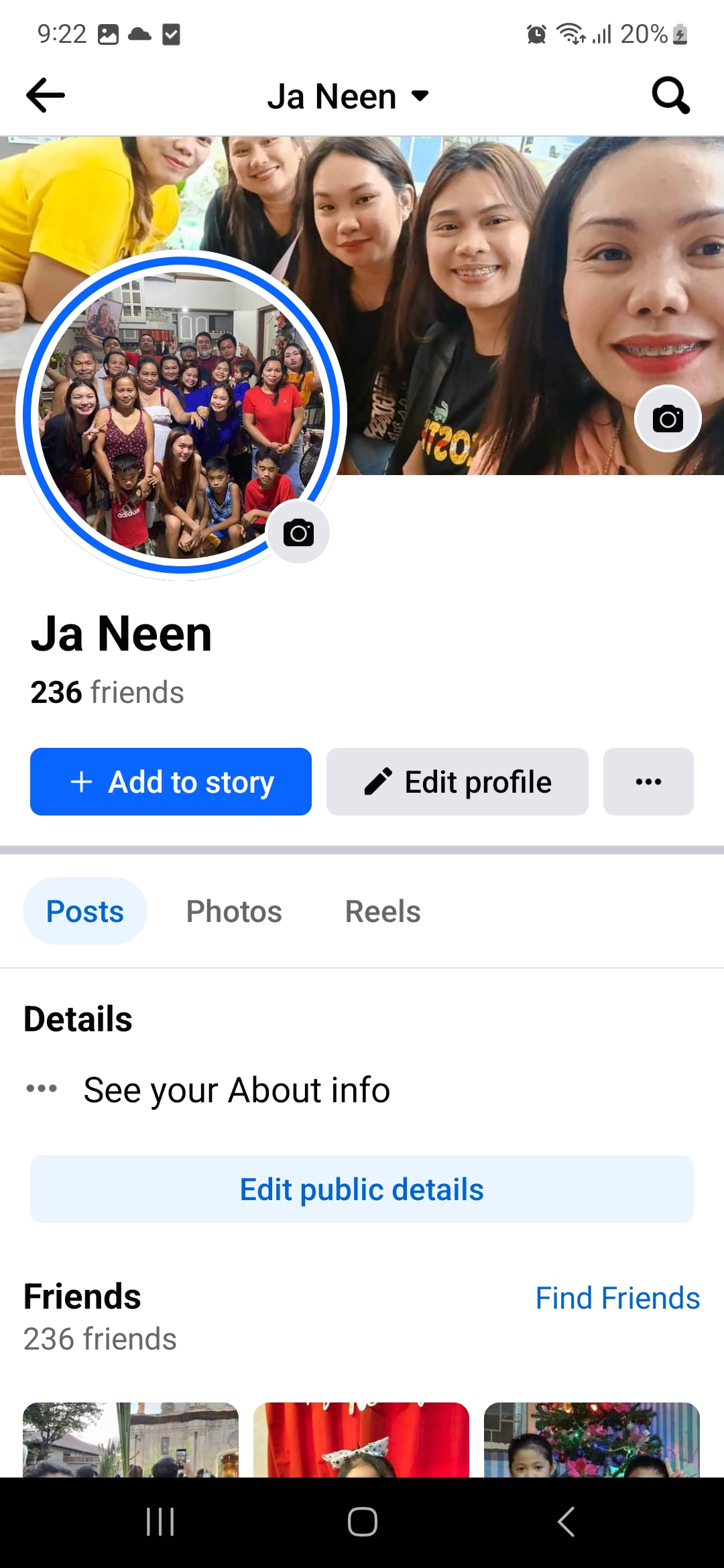
Task: Open Edit profile
Action: pyautogui.click(x=457, y=781)
